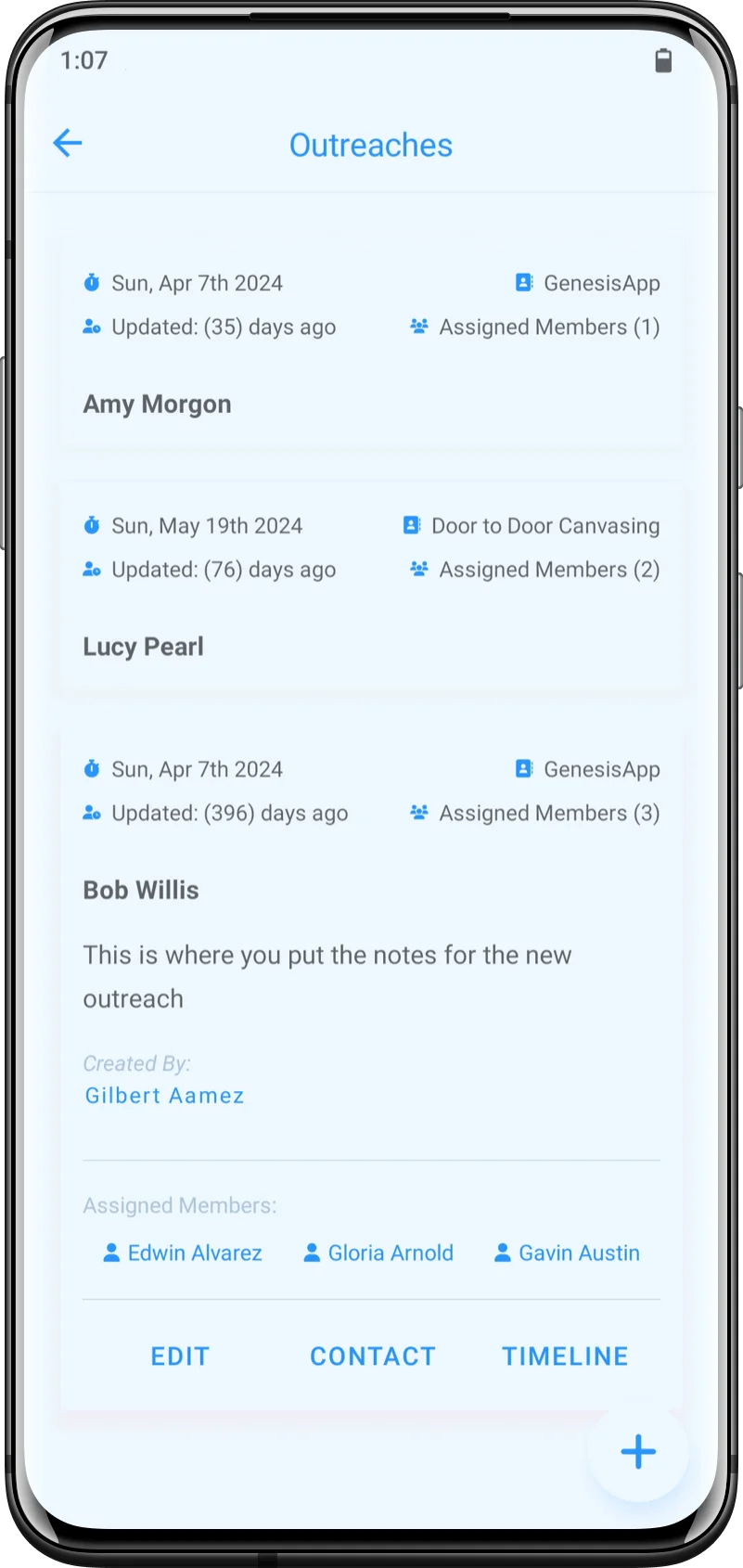Open creator Gilbert Aamez profile

tap(164, 1096)
